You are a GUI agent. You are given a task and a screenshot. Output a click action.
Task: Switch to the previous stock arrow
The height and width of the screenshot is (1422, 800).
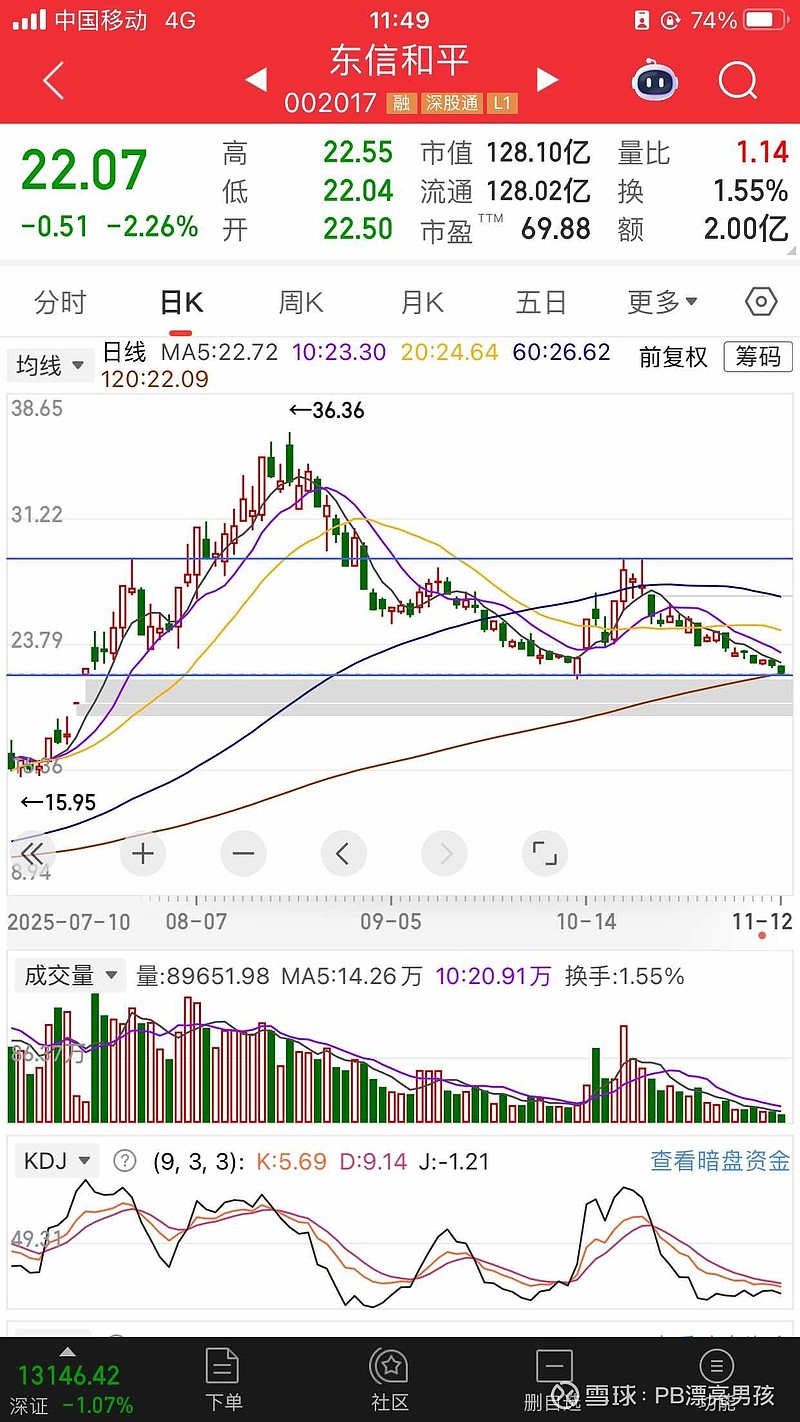256,80
